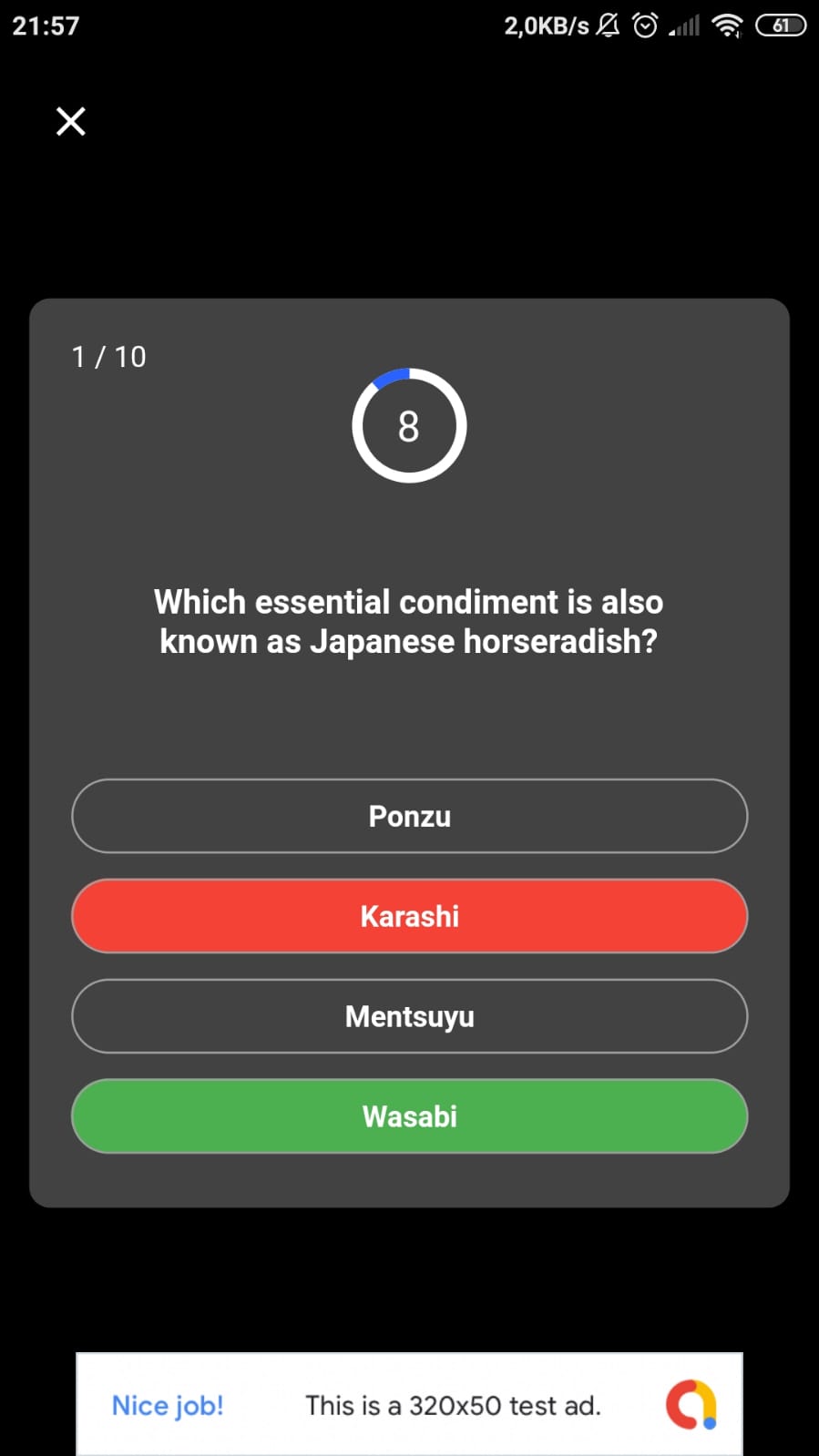Click the clock showing 21:57
This screenshot has height=1456, width=819.
(45, 25)
